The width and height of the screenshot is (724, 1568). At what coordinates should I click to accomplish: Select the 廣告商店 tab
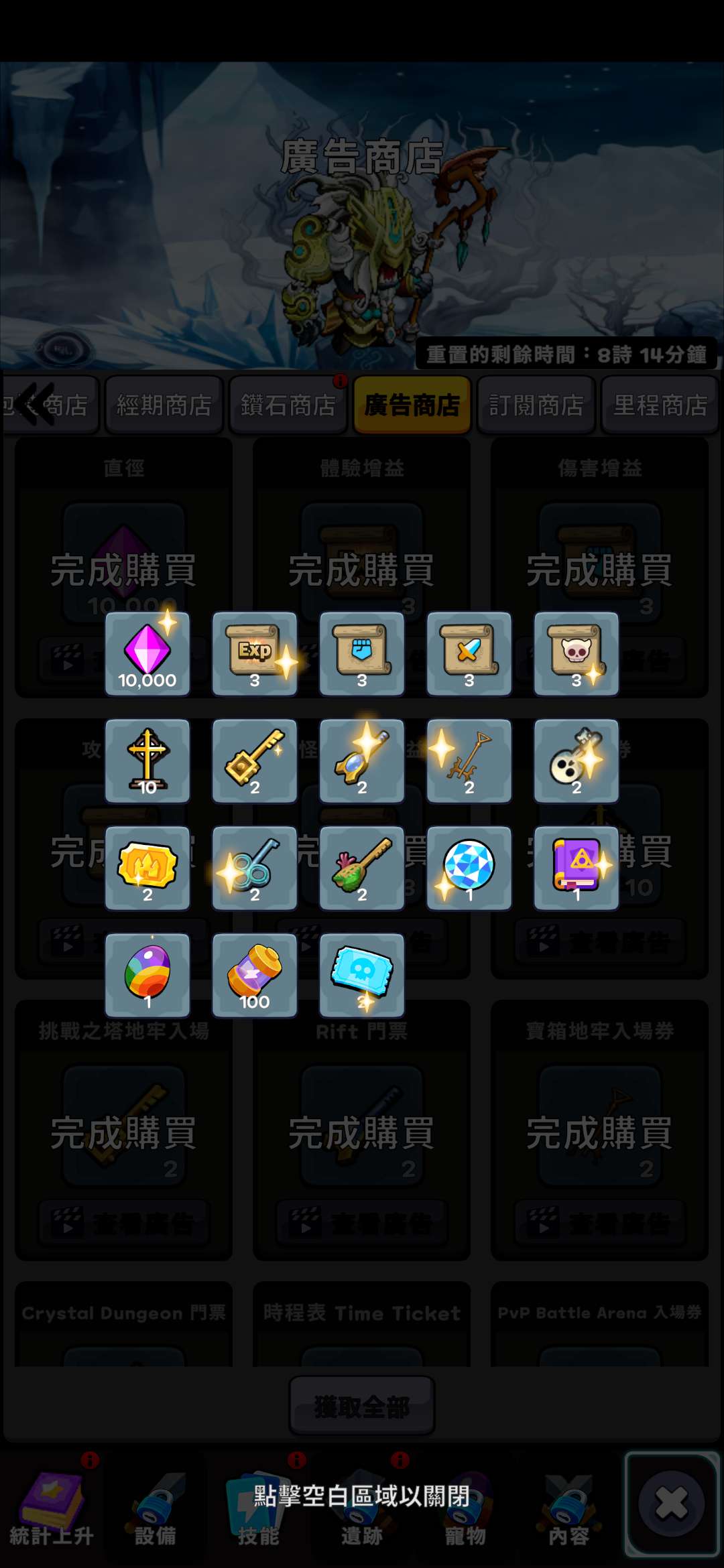412,405
